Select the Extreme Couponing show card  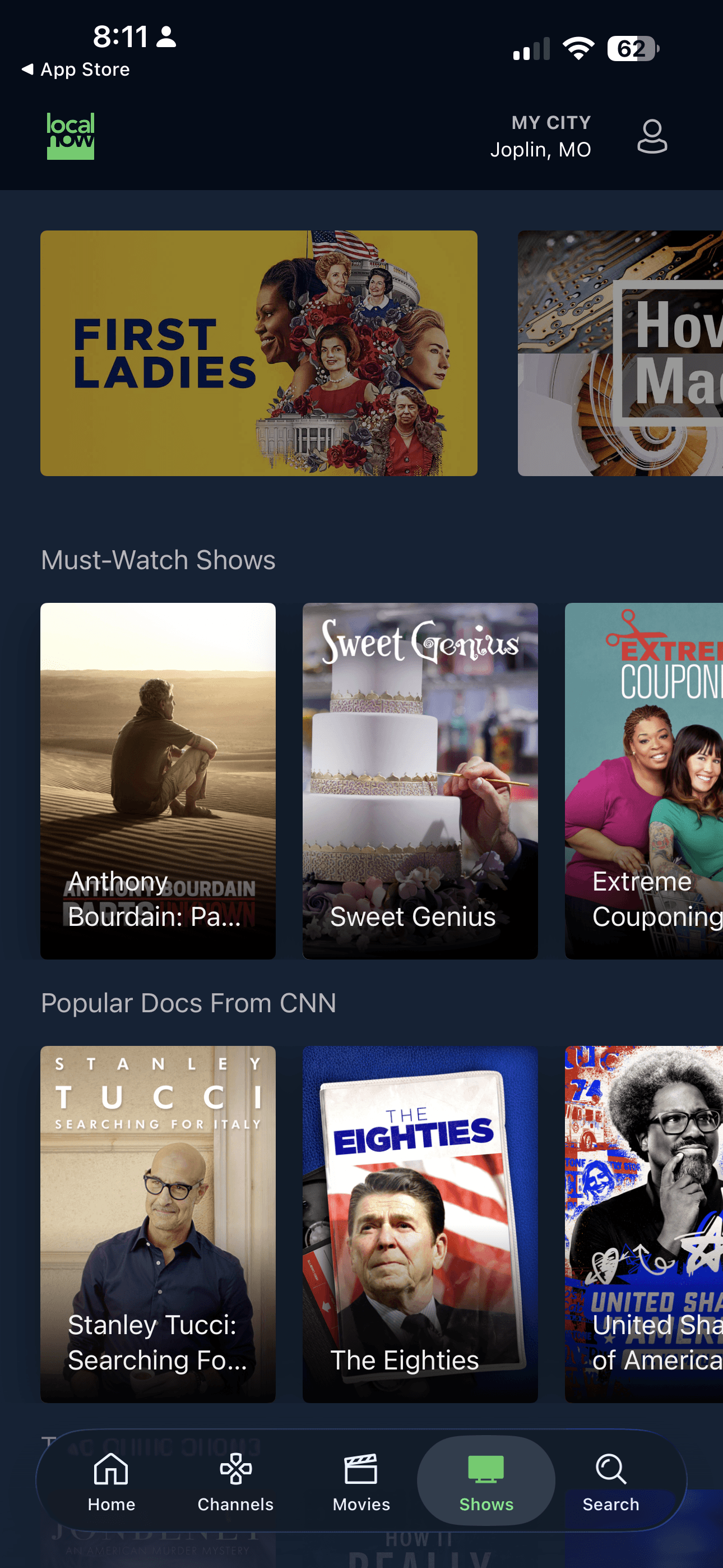[644, 780]
